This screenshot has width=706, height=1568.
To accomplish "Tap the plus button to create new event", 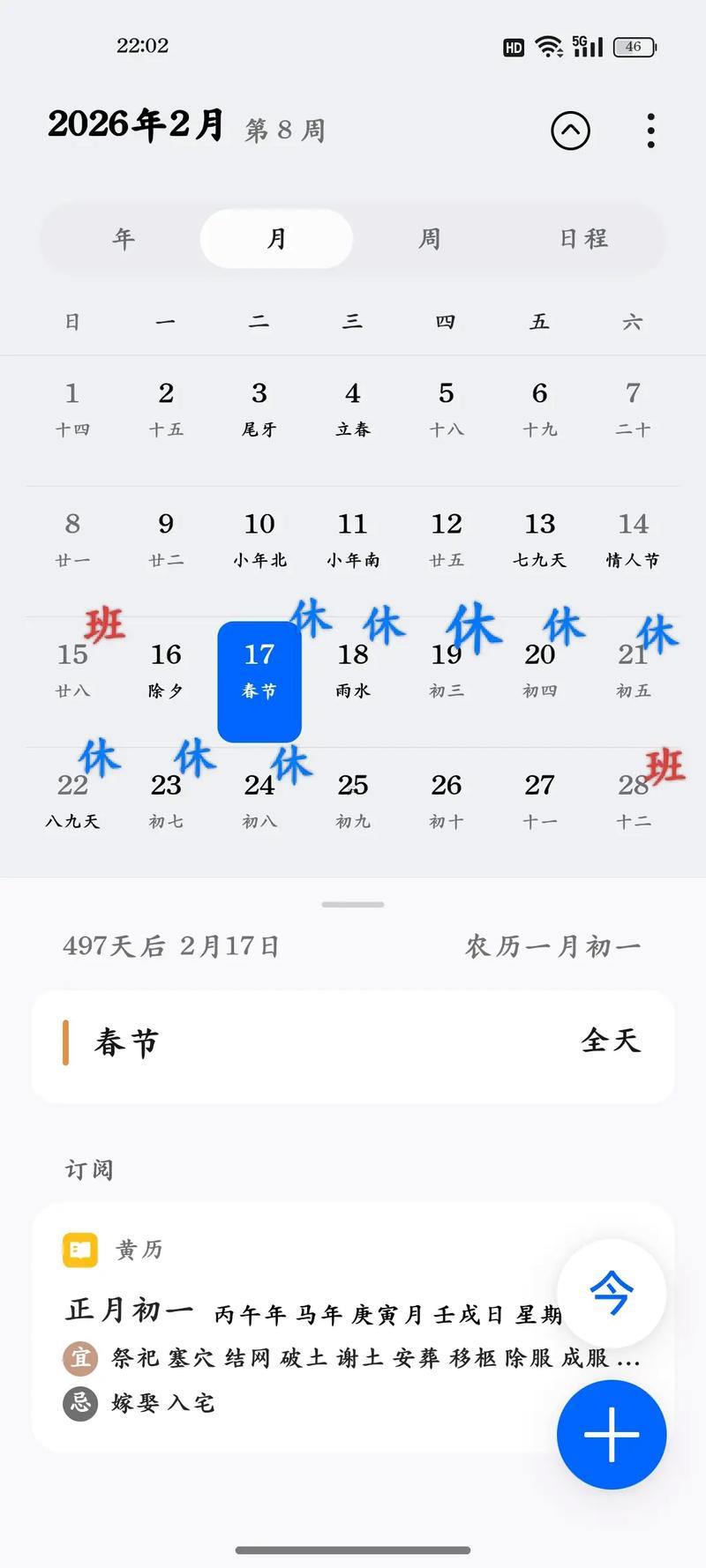I will click(x=611, y=1435).
